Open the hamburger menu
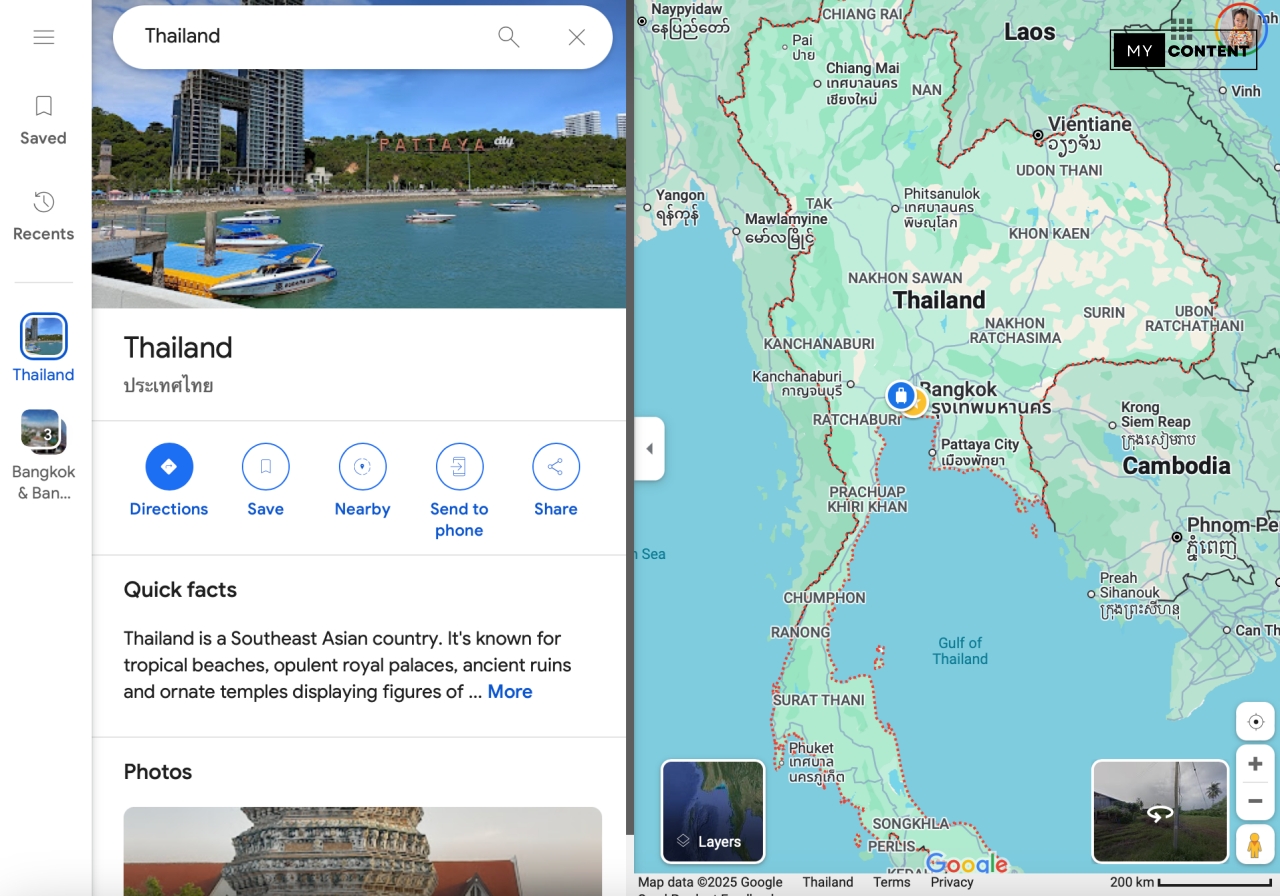Screen dimensions: 1280x896 click(43, 37)
